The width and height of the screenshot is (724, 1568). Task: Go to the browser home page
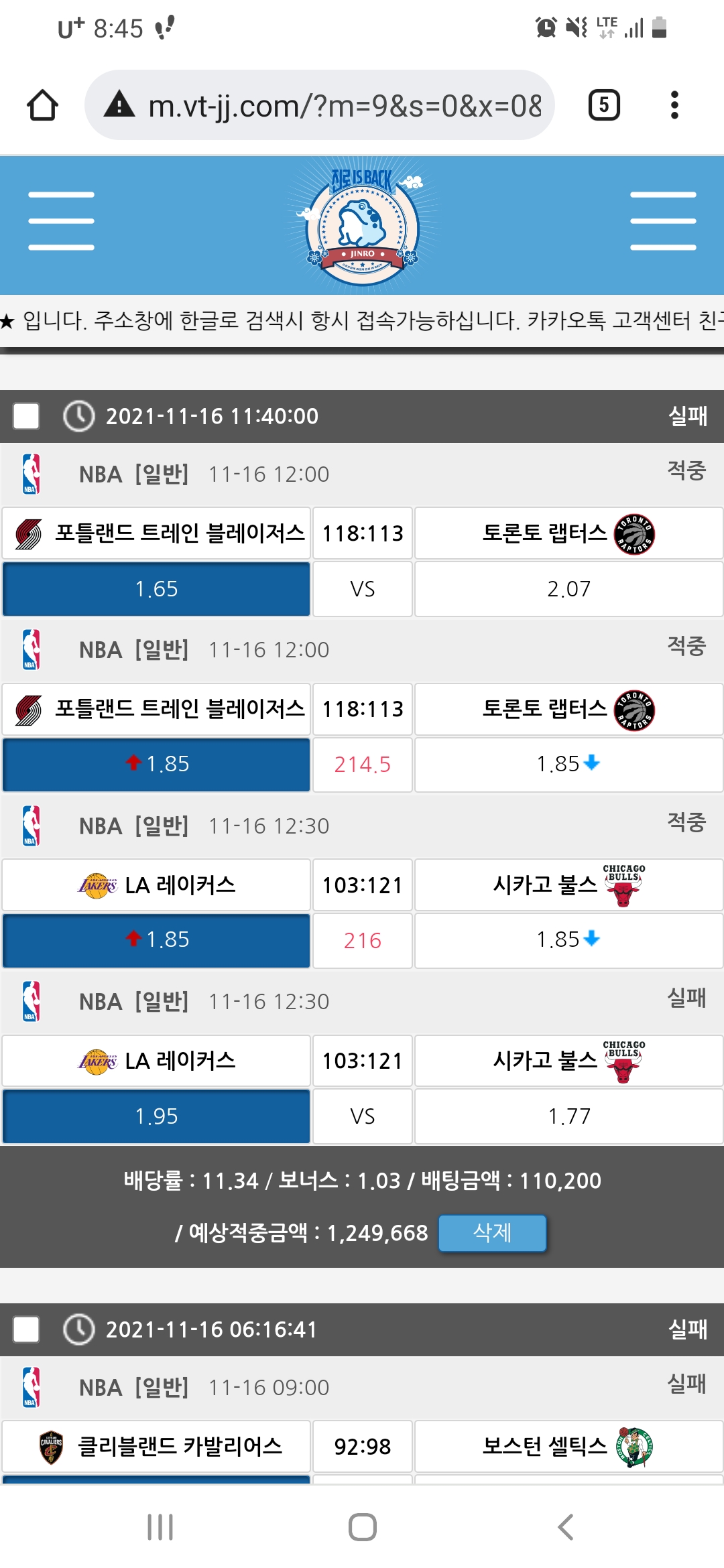point(42,105)
